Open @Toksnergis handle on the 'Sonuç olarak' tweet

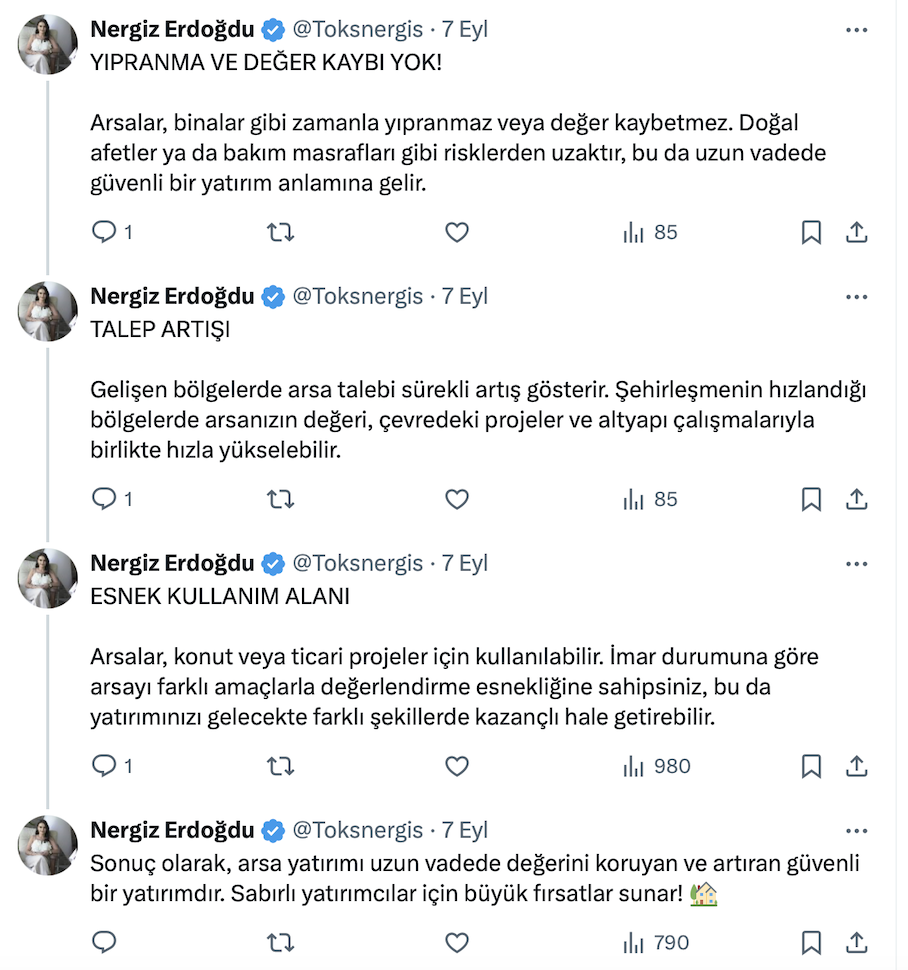click(357, 830)
